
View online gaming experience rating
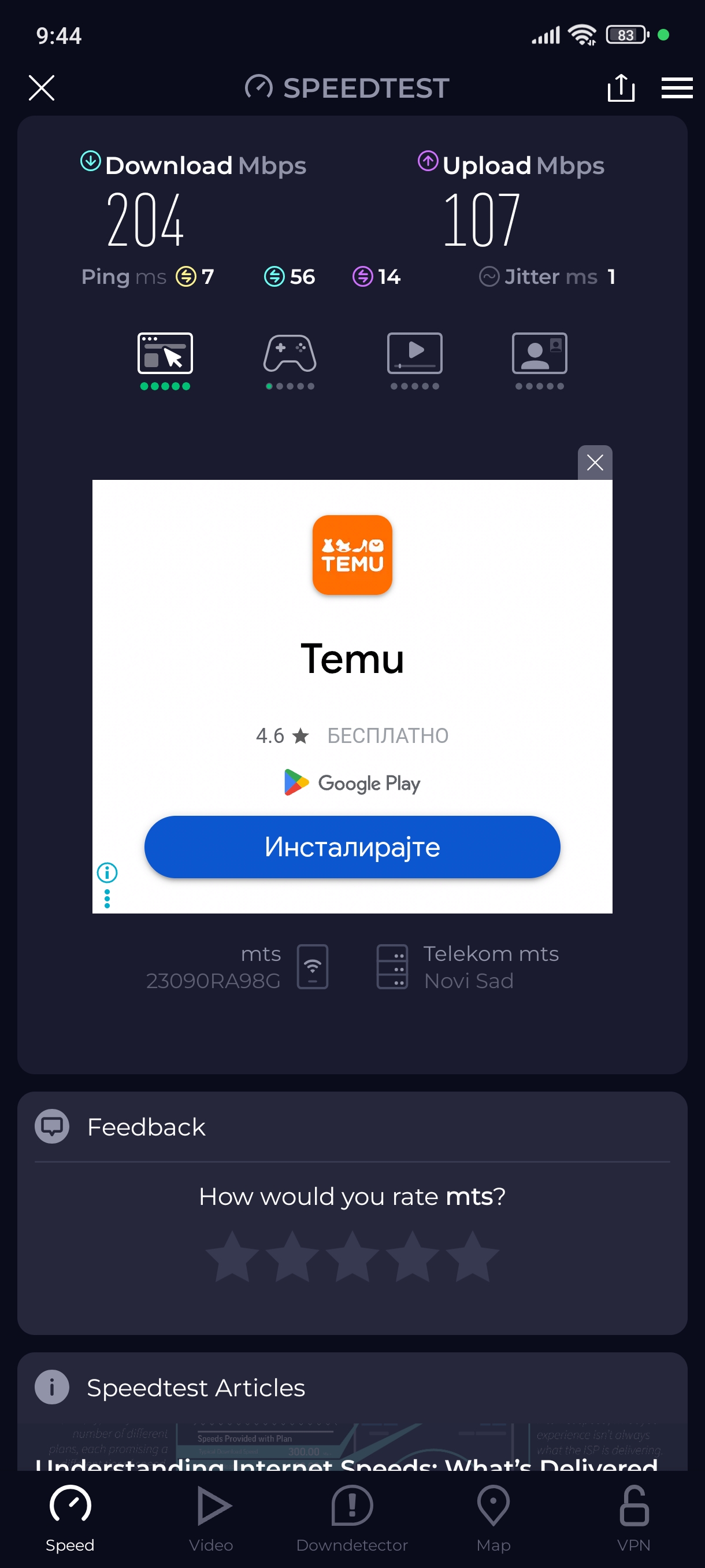point(290,360)
